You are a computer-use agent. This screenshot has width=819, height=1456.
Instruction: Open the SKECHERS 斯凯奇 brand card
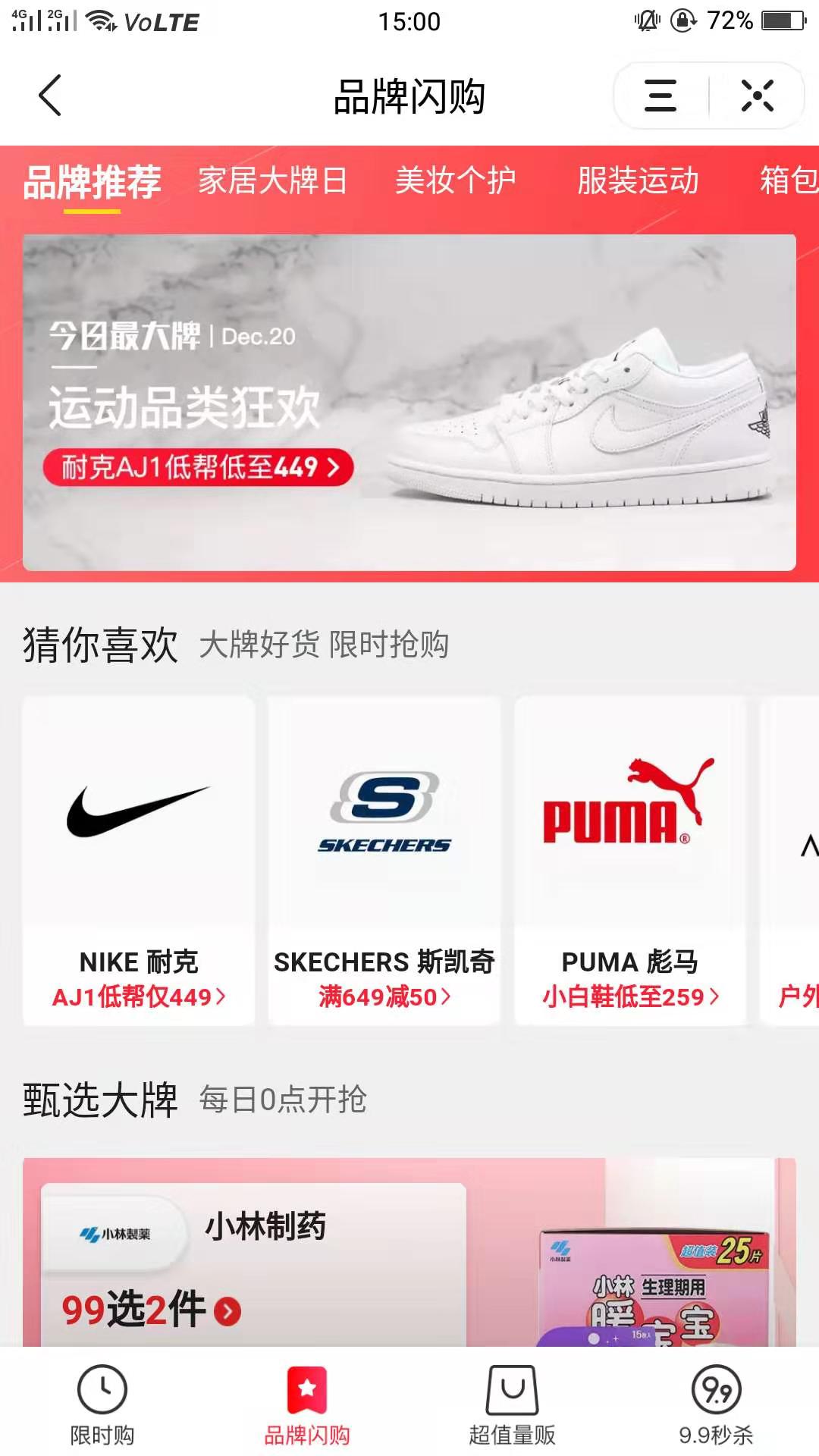[x=384, y=861]
